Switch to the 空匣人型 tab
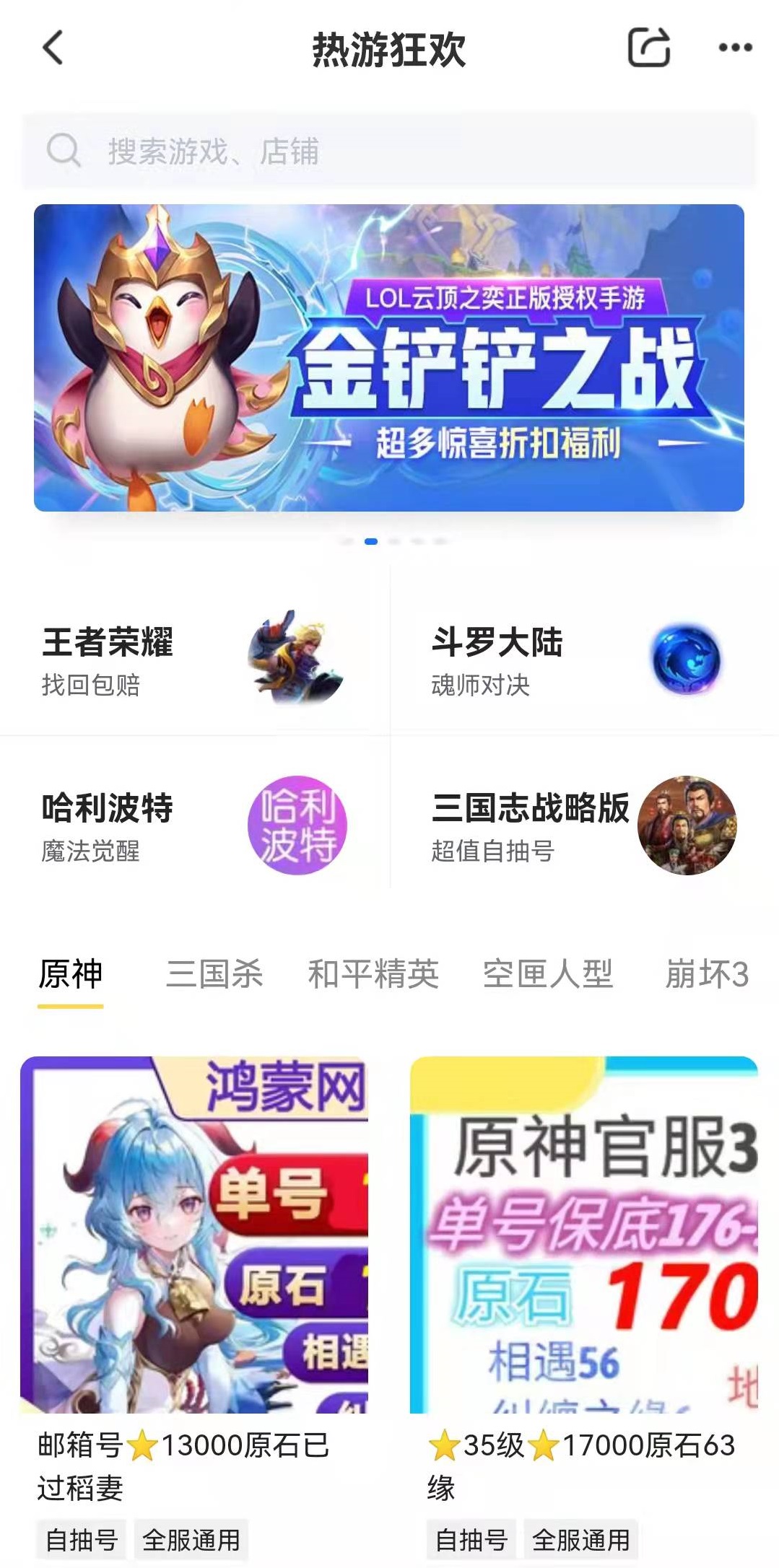779x1568 pixels. coord(548,974)
